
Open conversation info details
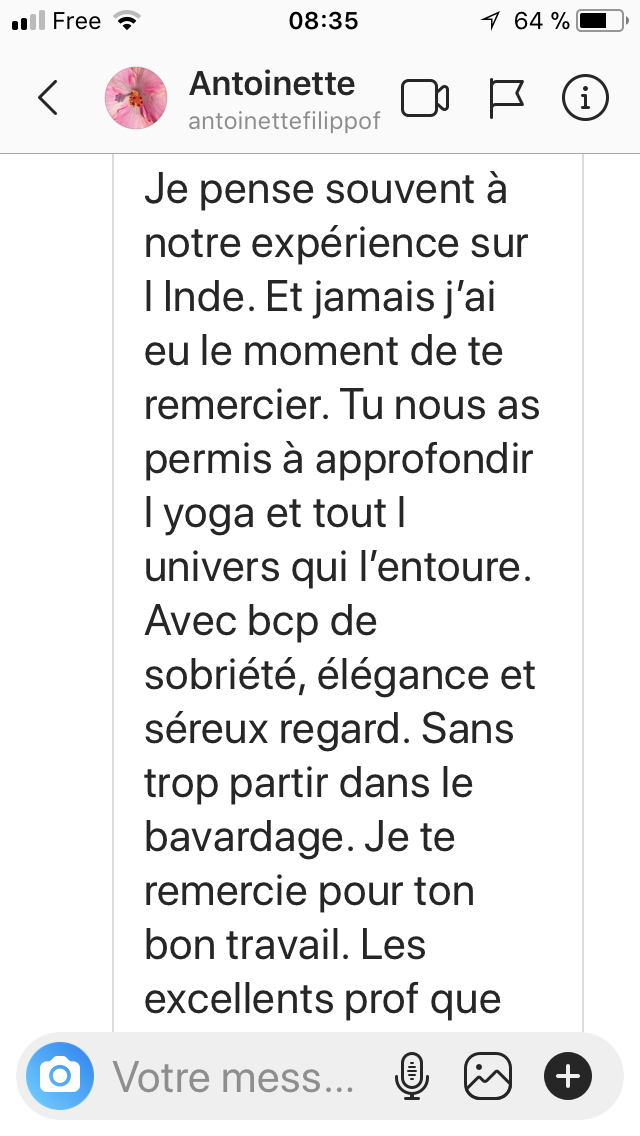point(585,98)
